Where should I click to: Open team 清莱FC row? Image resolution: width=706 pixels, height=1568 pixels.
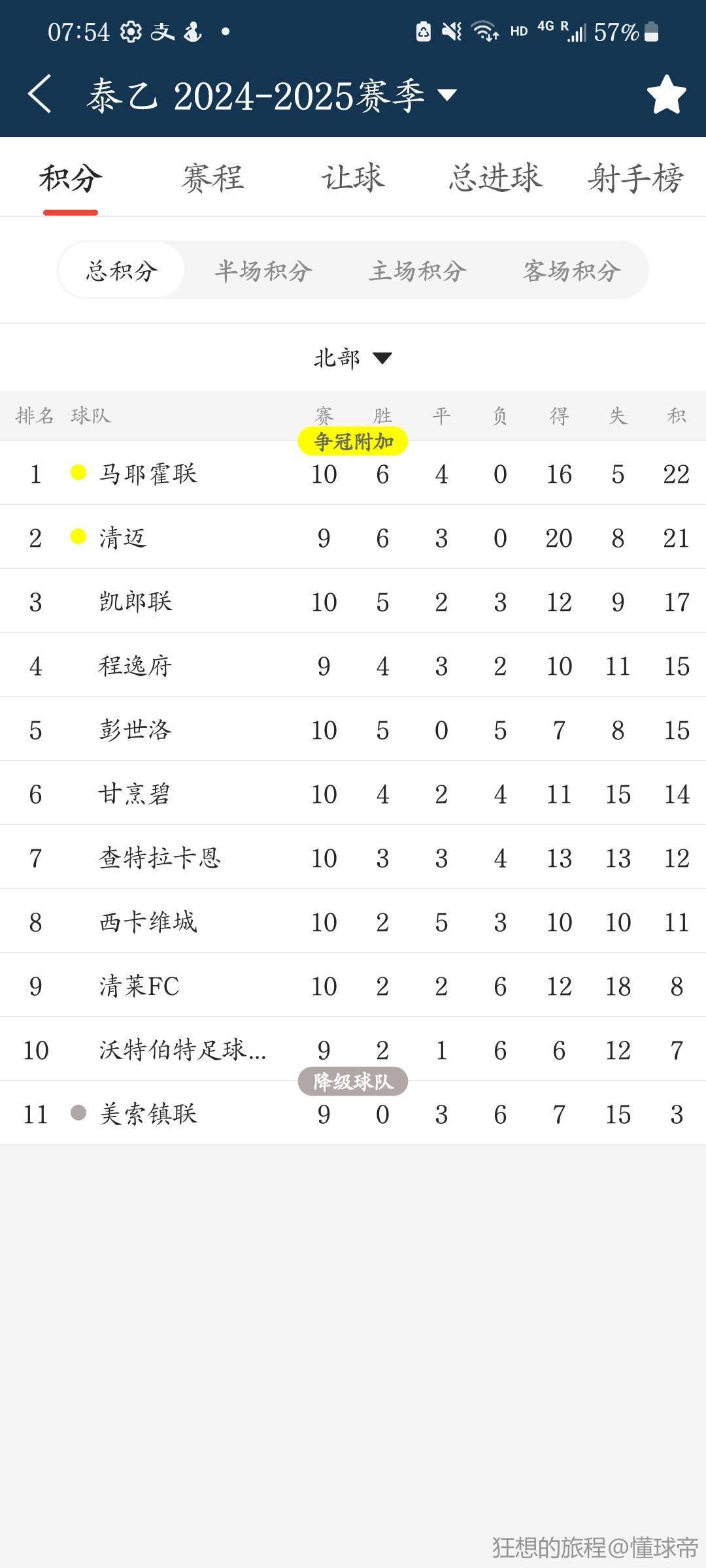tap(353, 985)
